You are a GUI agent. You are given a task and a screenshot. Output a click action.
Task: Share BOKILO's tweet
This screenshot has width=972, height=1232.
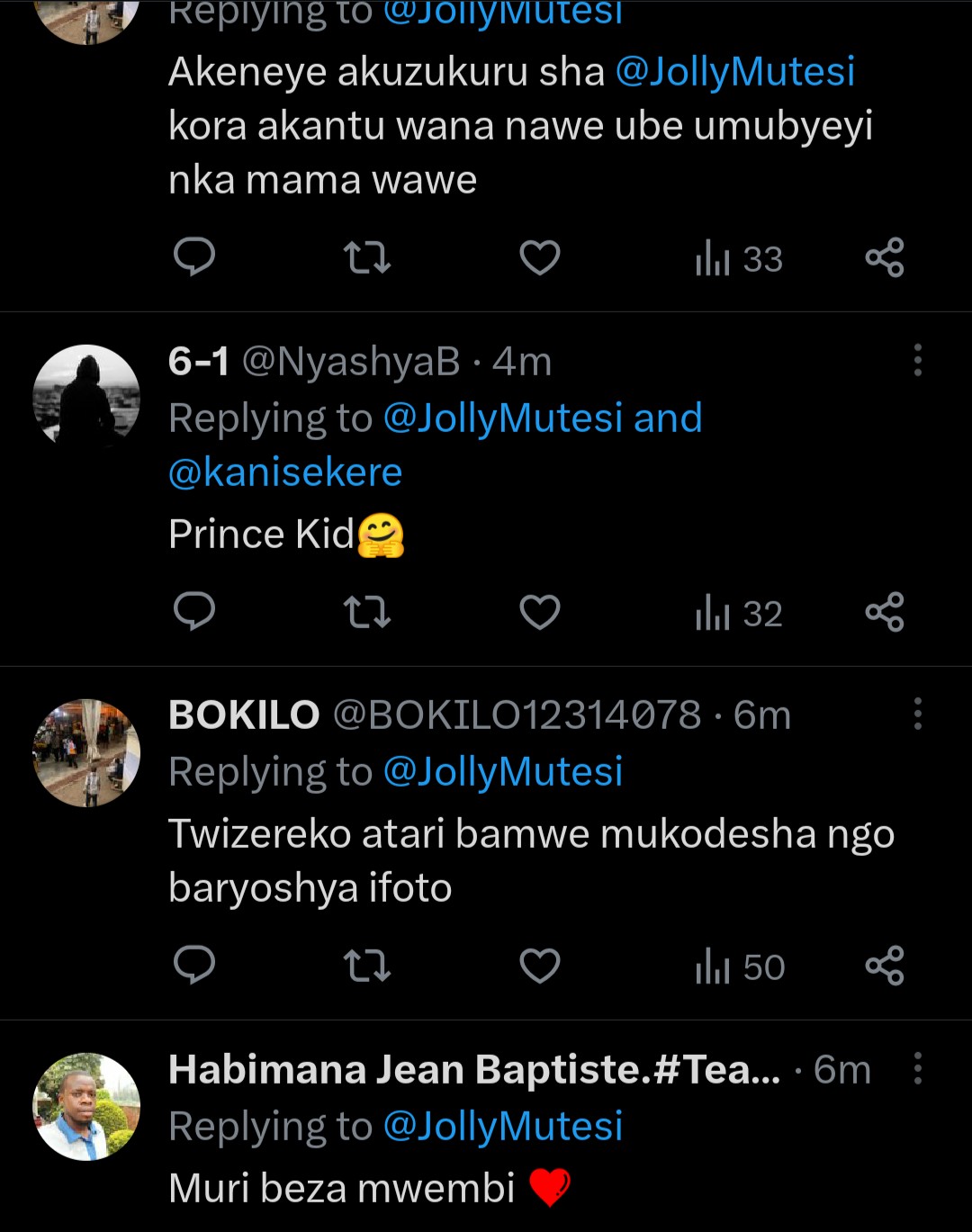[x=884, y=966]
